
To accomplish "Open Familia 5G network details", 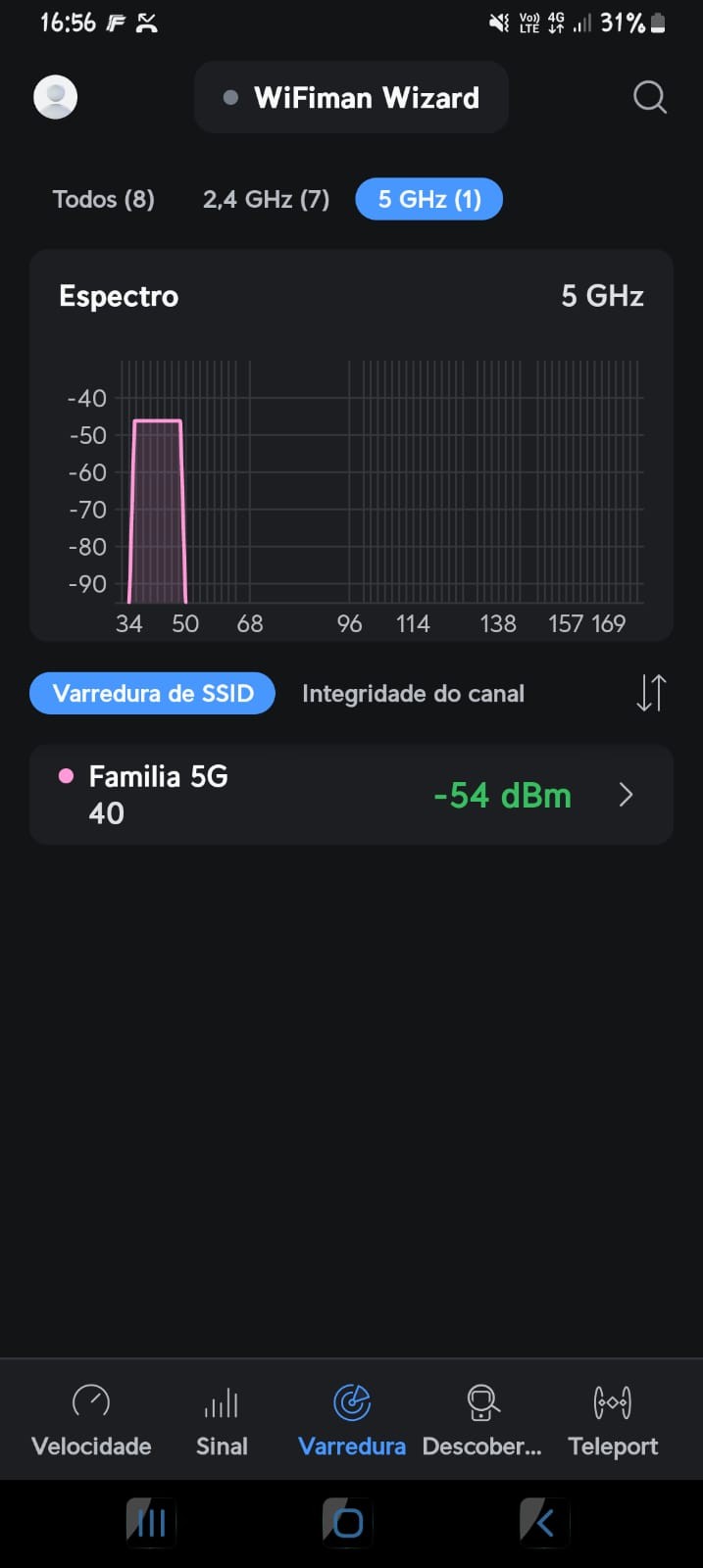I will (351, 795).
